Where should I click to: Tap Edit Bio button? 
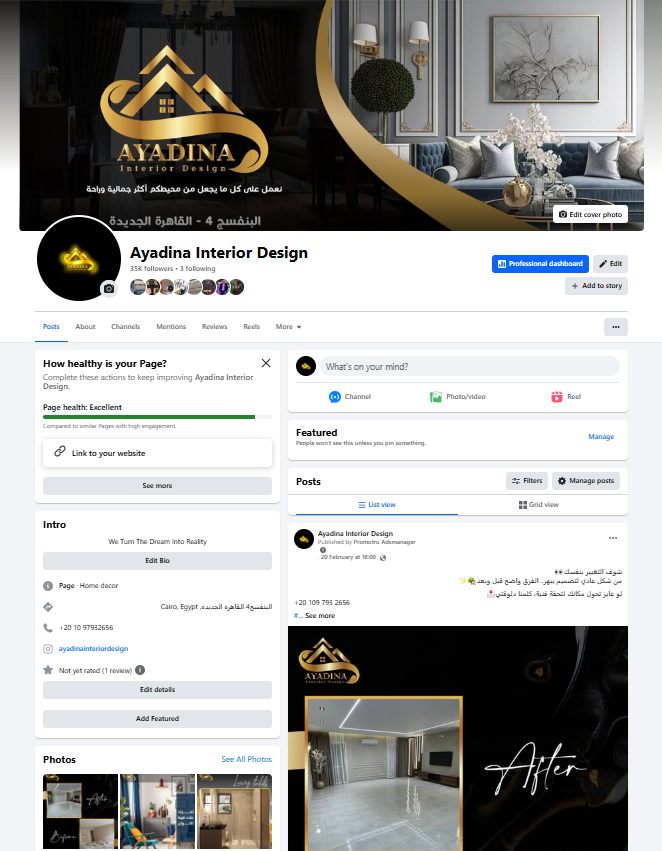(x=157, y=561)
